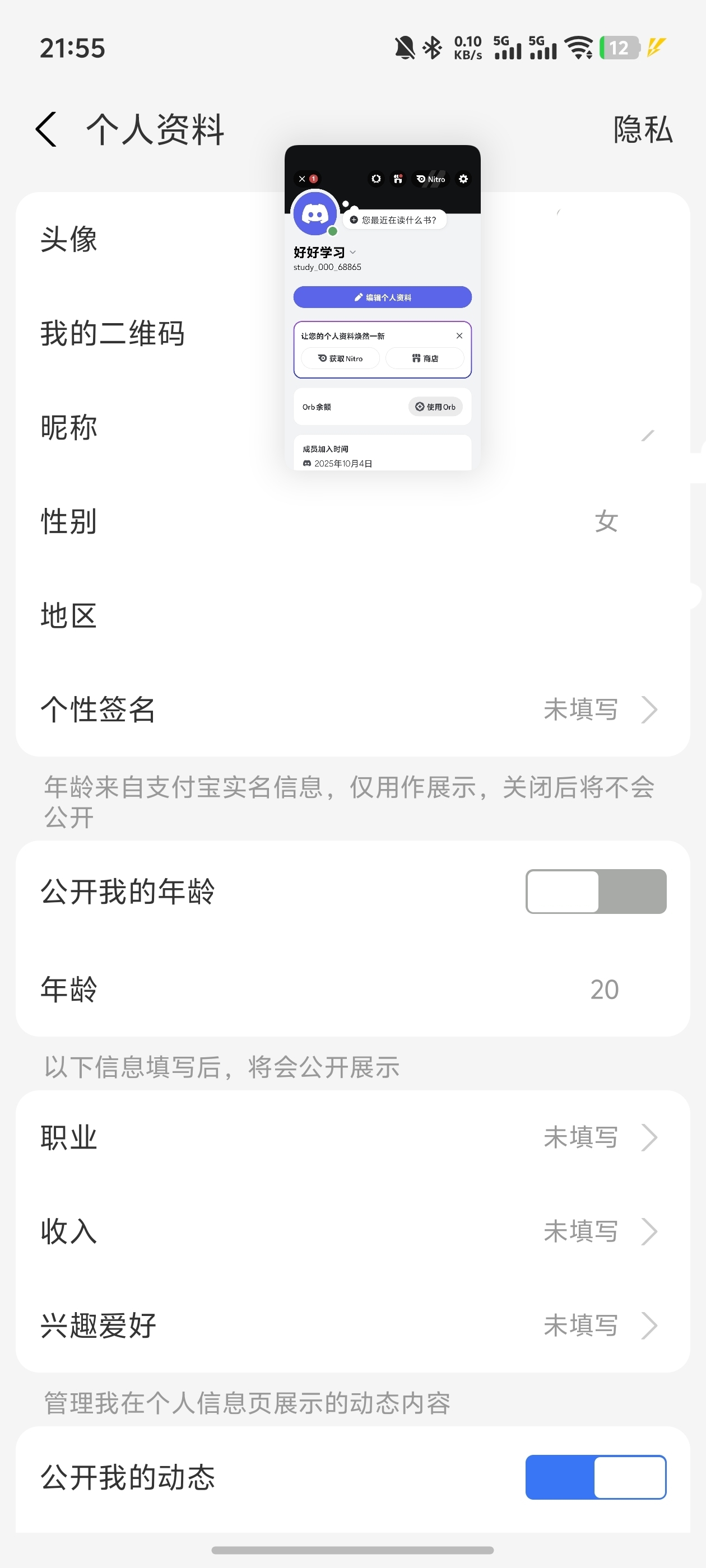Go back from 个人资料 page
Image resolution: width=706 pixels, height=1568 pixels.
[x=47, y=129]
